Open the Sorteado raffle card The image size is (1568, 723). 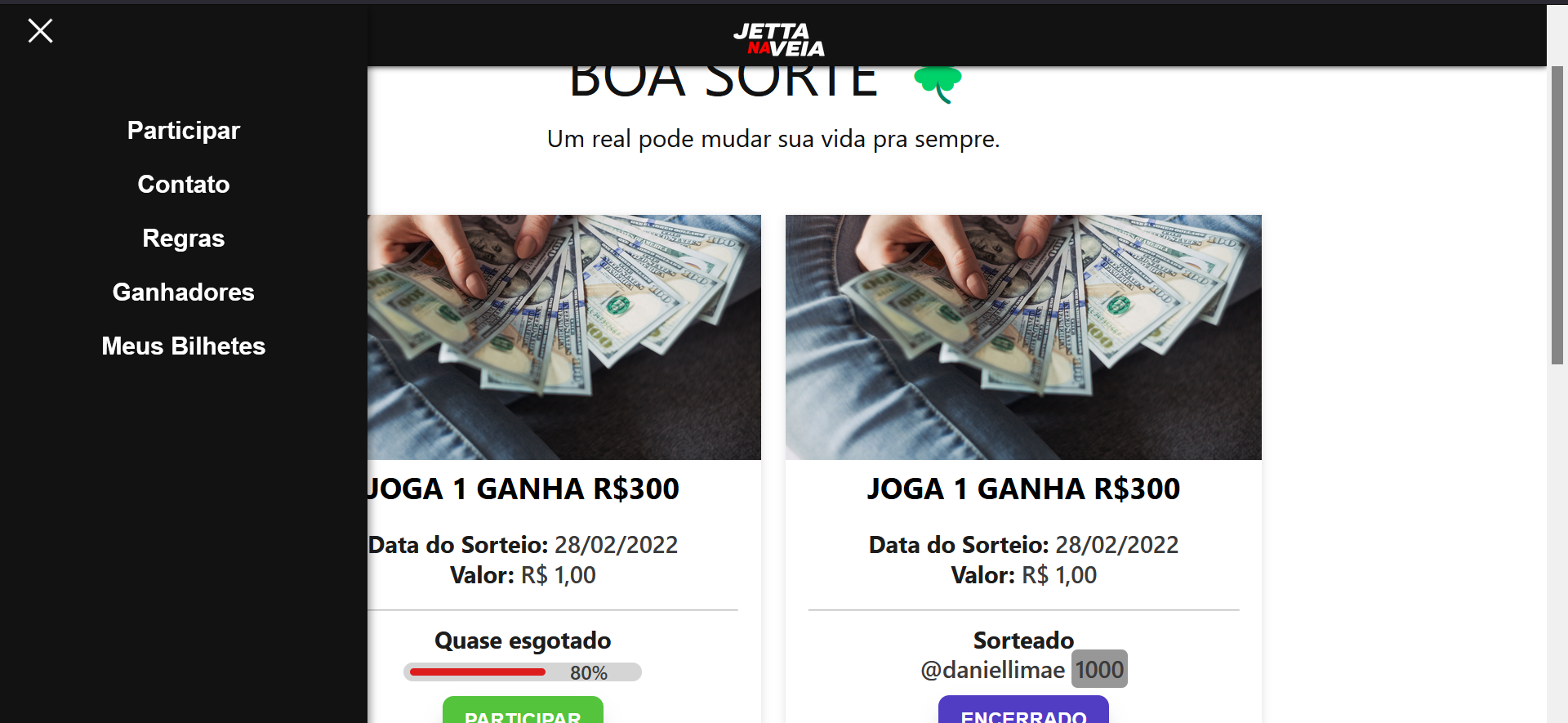(1023, 337)
